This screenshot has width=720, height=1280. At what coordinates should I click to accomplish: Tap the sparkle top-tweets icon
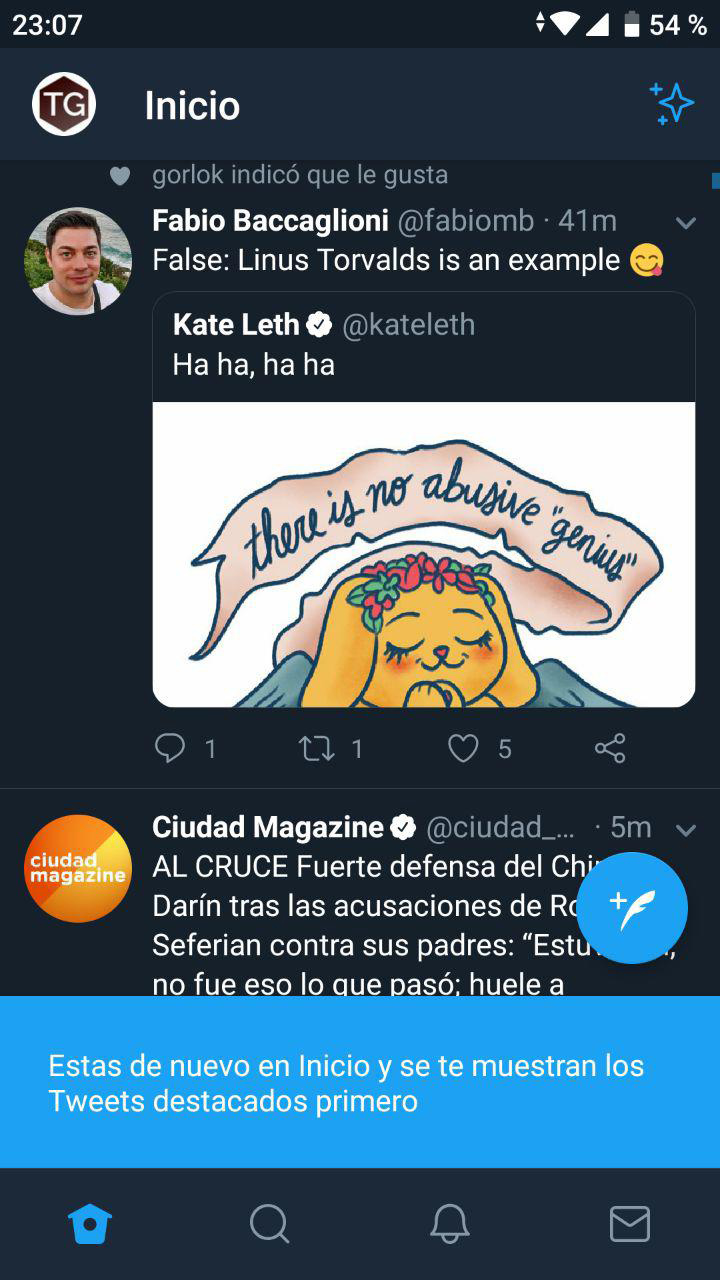point(671,104)
